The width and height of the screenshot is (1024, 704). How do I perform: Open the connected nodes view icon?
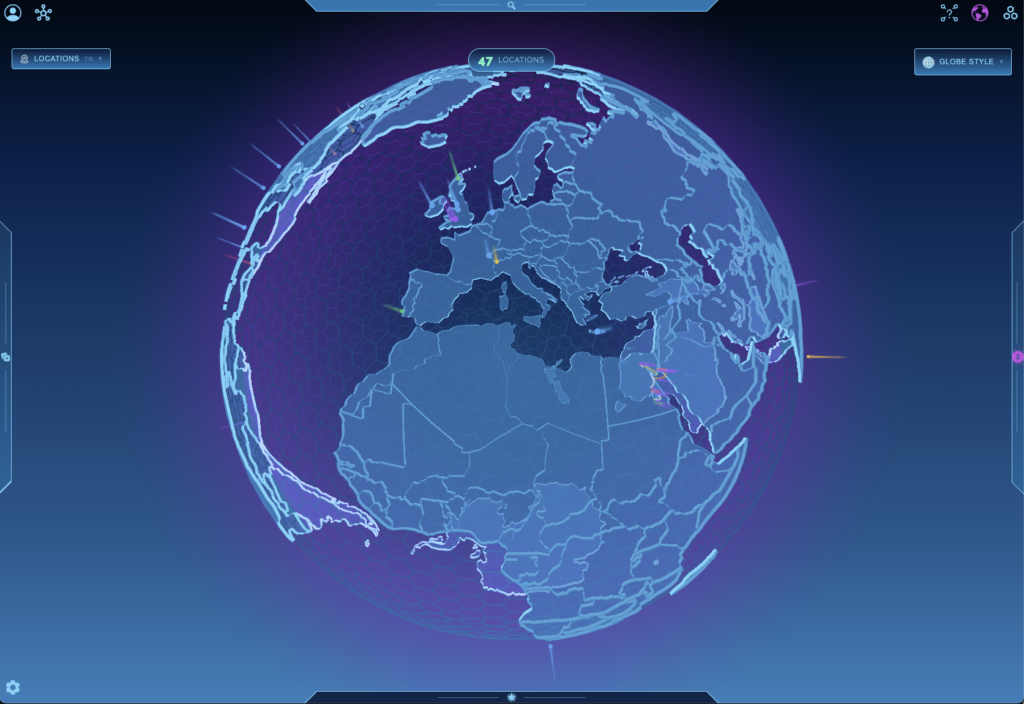949,13
